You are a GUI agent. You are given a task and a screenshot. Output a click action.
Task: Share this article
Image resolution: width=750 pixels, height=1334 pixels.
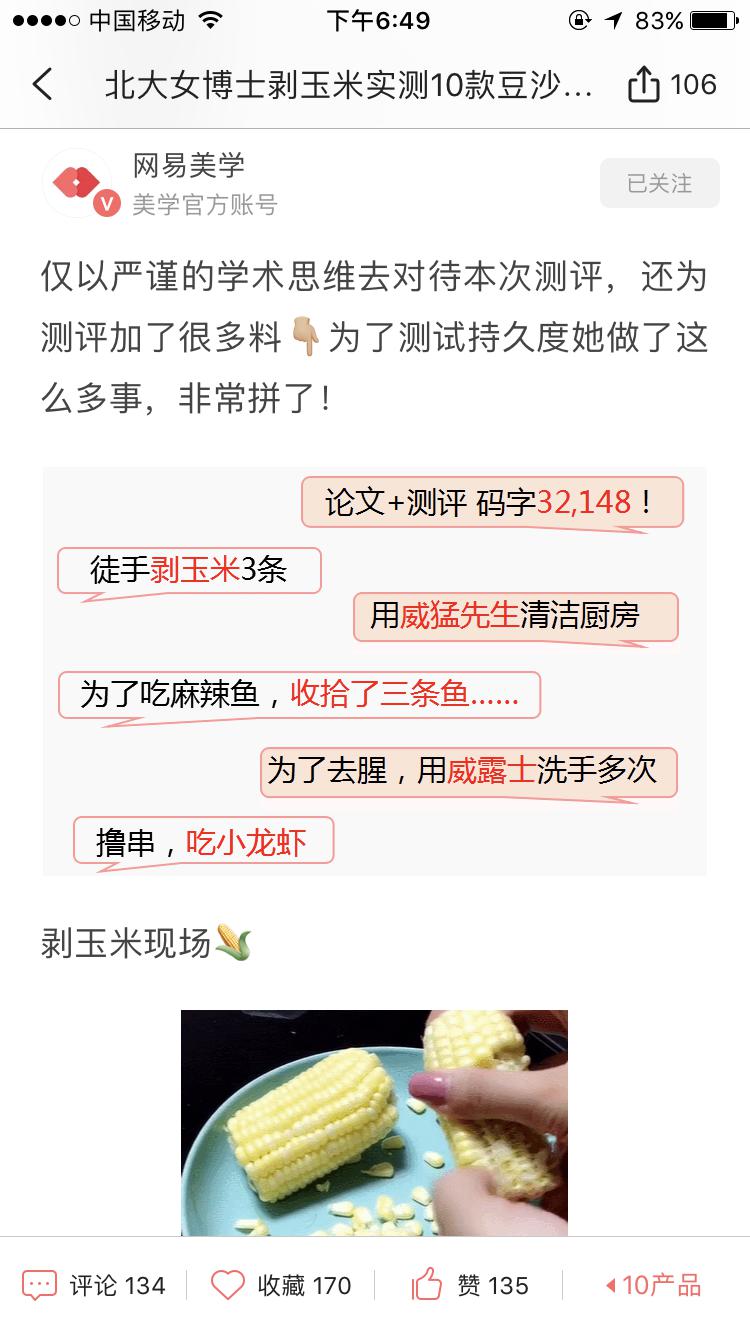644,85
